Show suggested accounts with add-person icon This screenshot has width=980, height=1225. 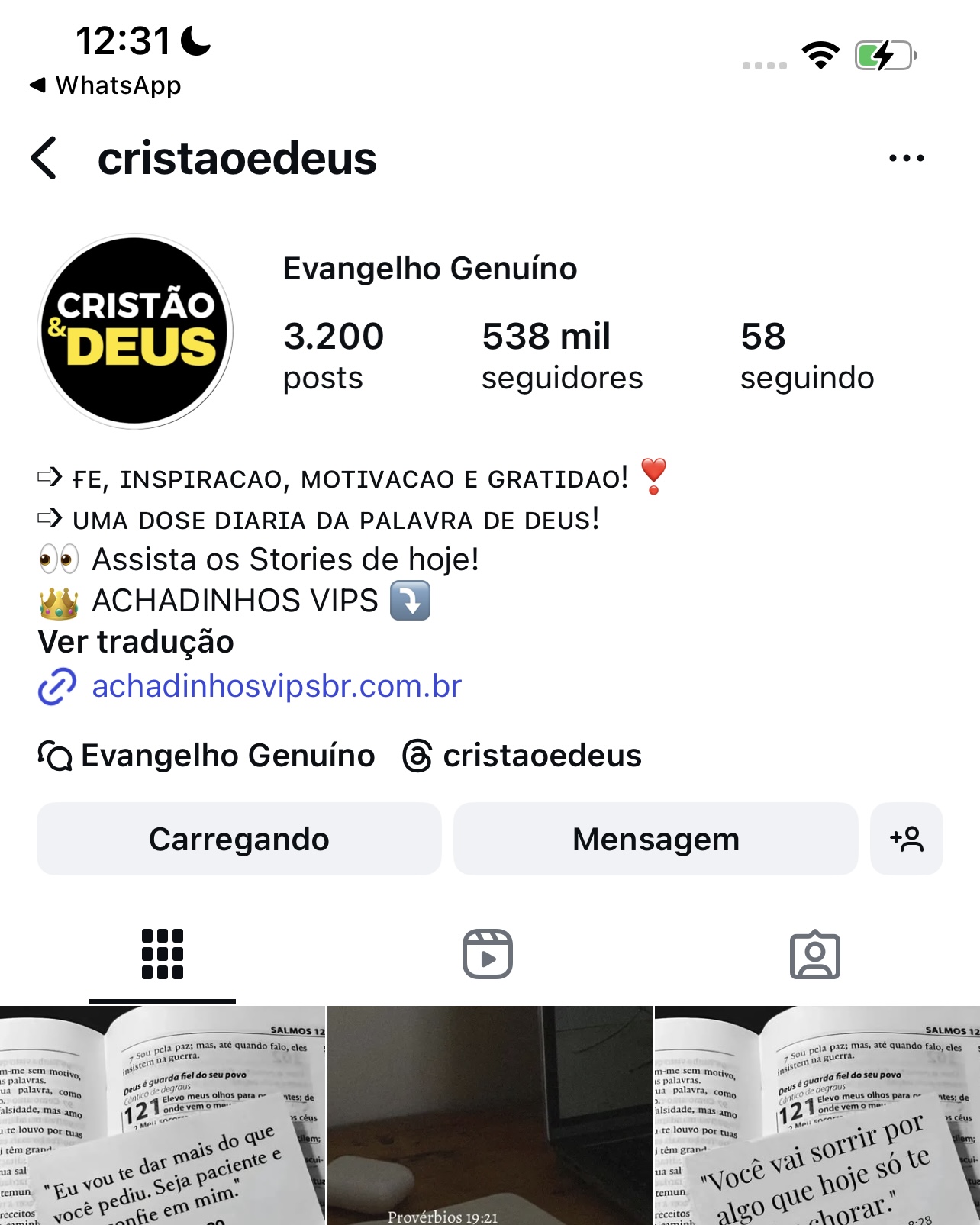point(906,839)
